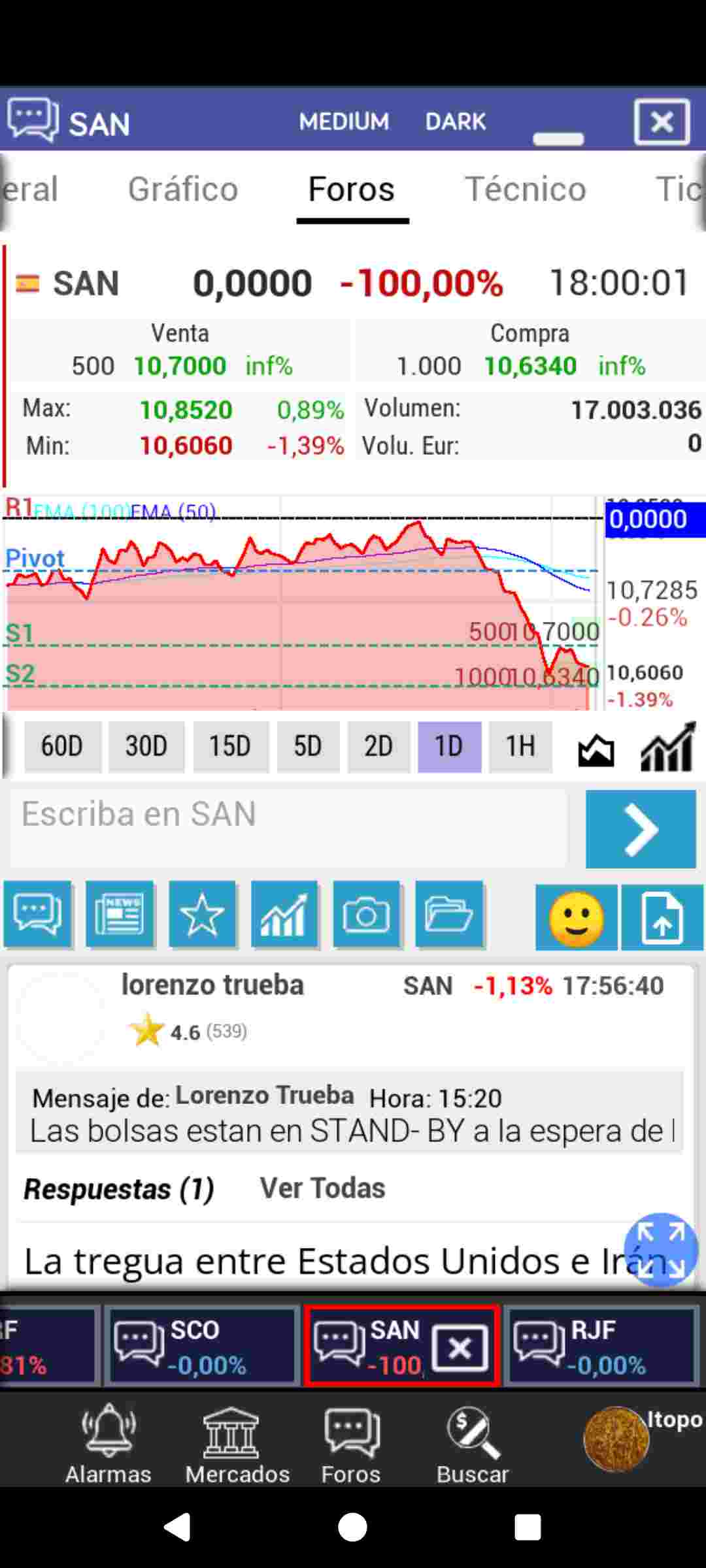Set chart range to 60D
This screenshot has width=706, height=1568.
[x=62, y=746]
